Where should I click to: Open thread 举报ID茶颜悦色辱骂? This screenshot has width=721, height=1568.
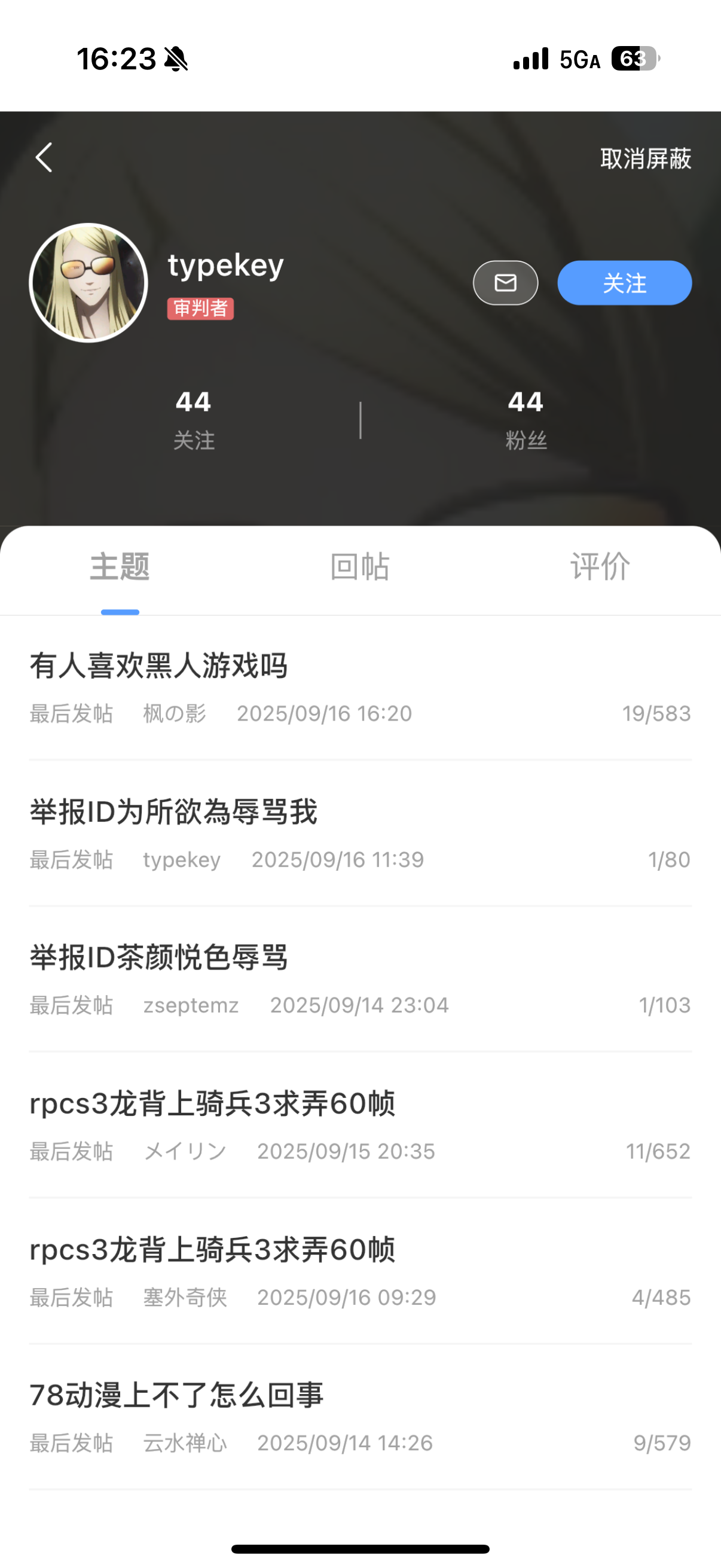click(160, 957)
